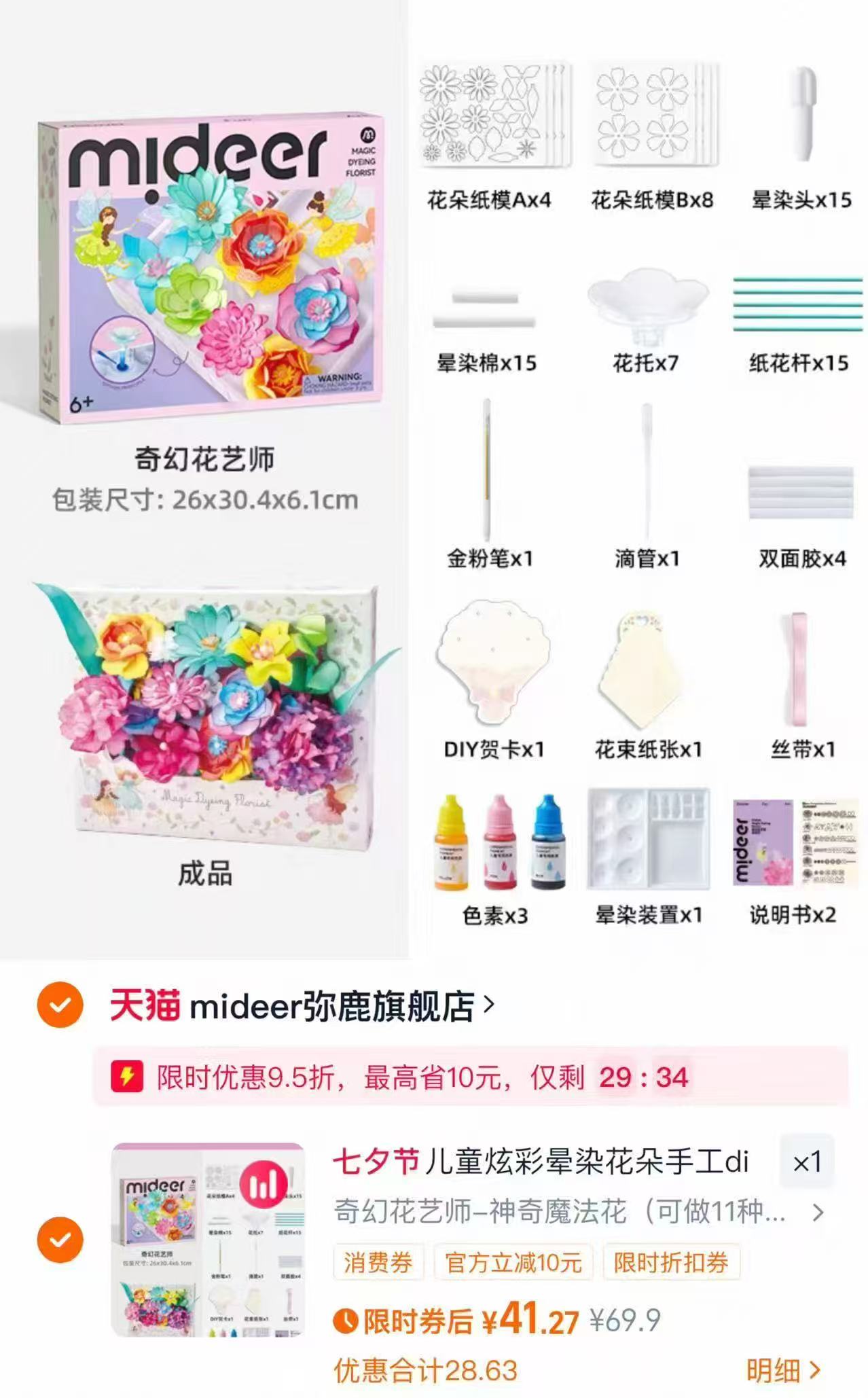Click the mideer logo on the product box
The image size is (868, 1398).
(x=195, y=151)
